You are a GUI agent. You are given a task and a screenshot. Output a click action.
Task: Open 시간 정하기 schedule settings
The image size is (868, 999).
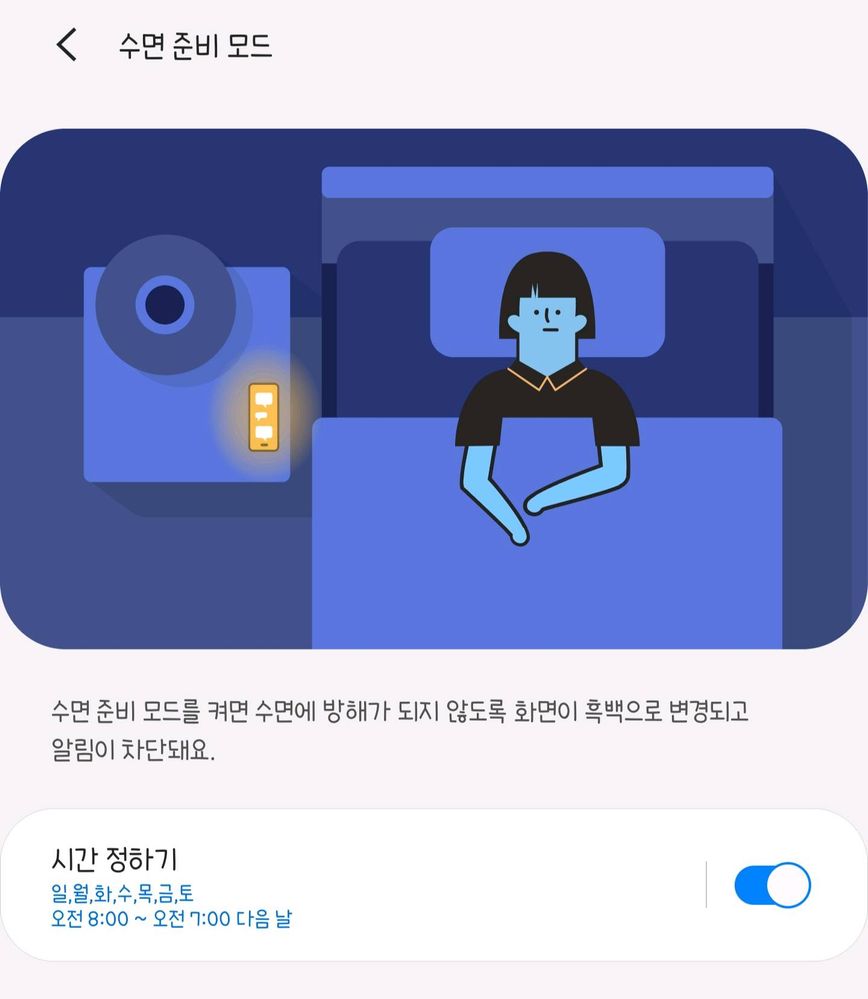(x=300, y=886)
